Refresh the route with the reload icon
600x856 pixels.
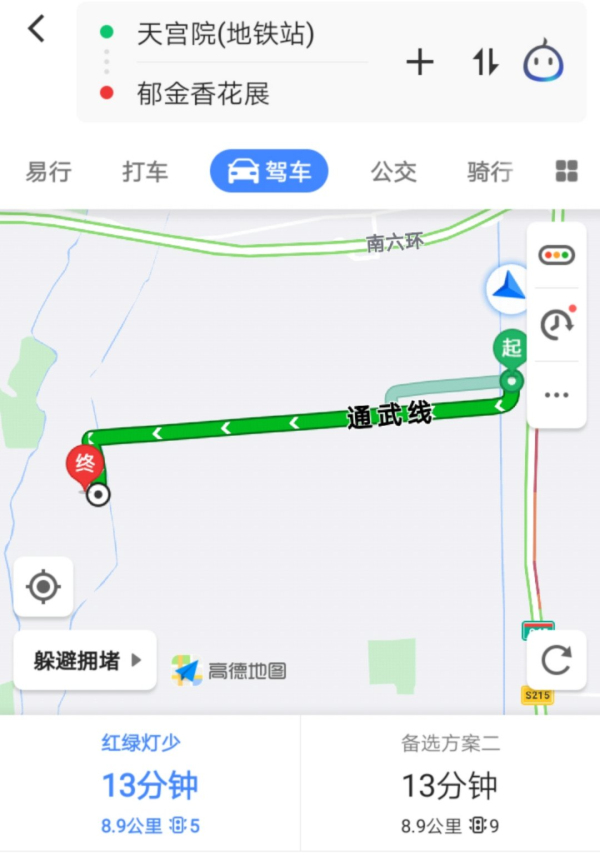click(x=556, y=660)
